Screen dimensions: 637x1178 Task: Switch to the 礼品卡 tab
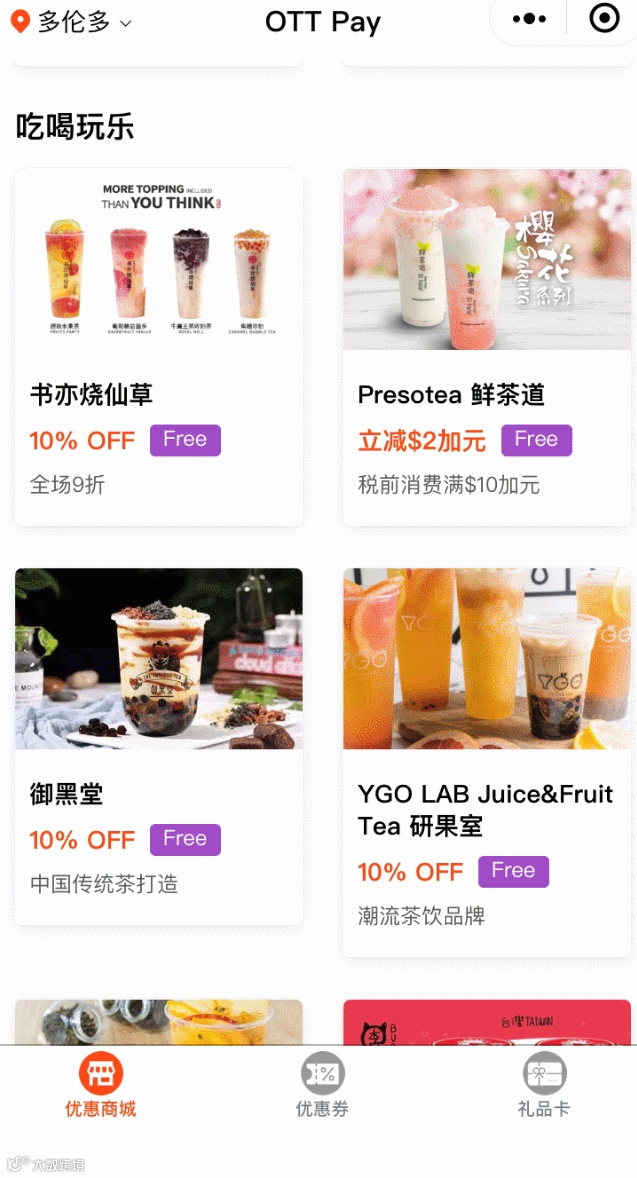pos(544,1085)
